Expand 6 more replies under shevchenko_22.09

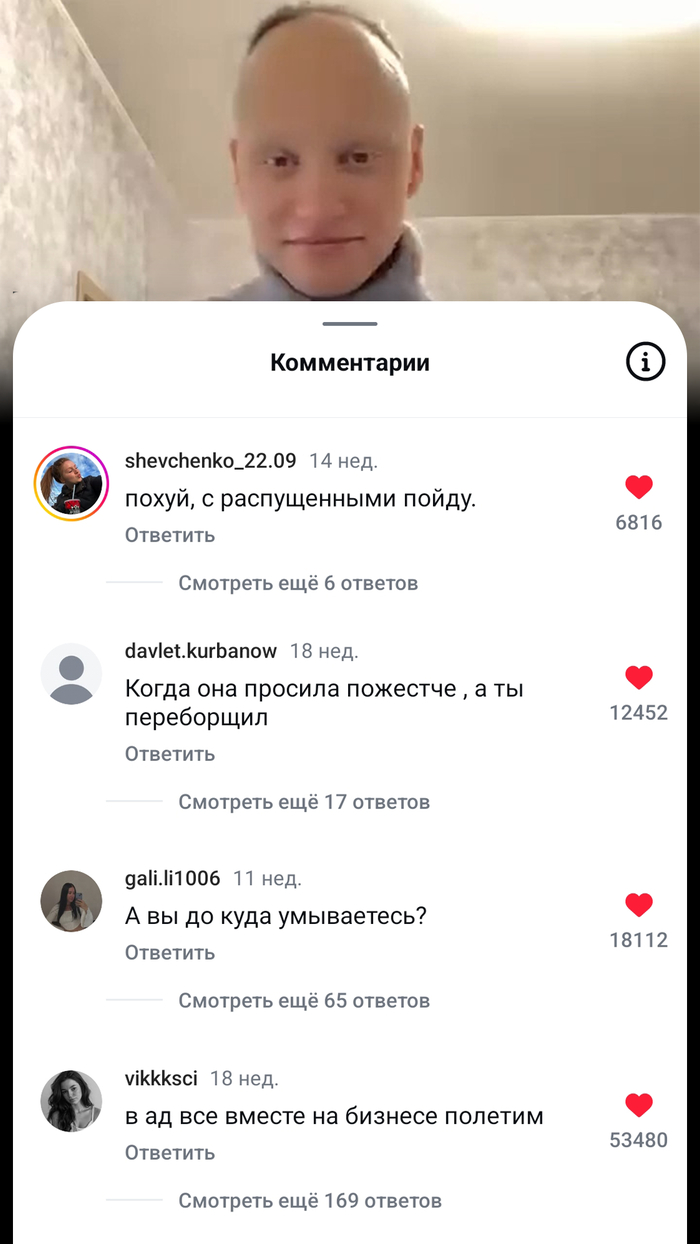297,583
